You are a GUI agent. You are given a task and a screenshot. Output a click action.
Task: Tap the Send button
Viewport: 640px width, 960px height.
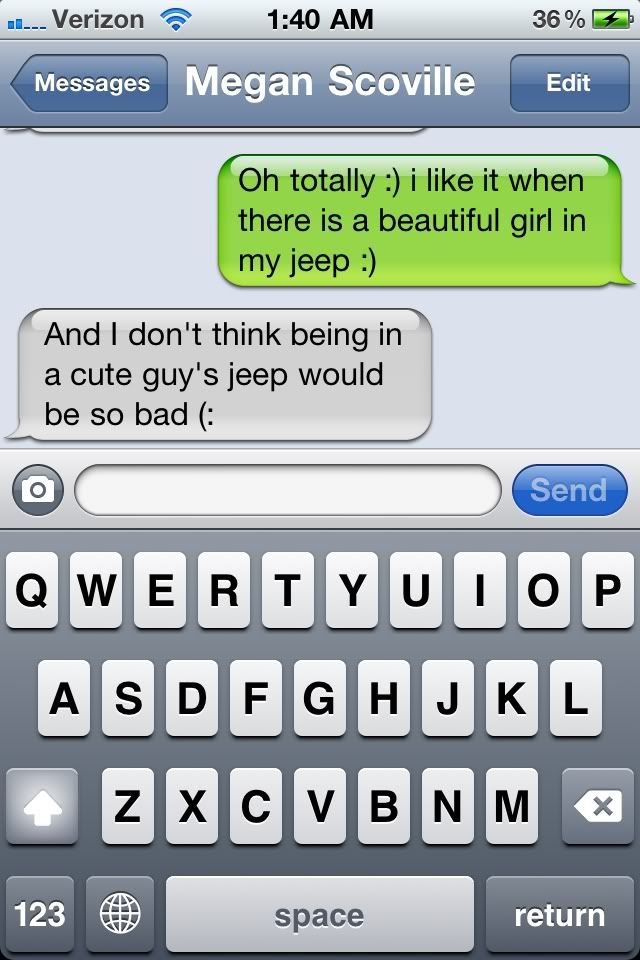pos(568,490)
